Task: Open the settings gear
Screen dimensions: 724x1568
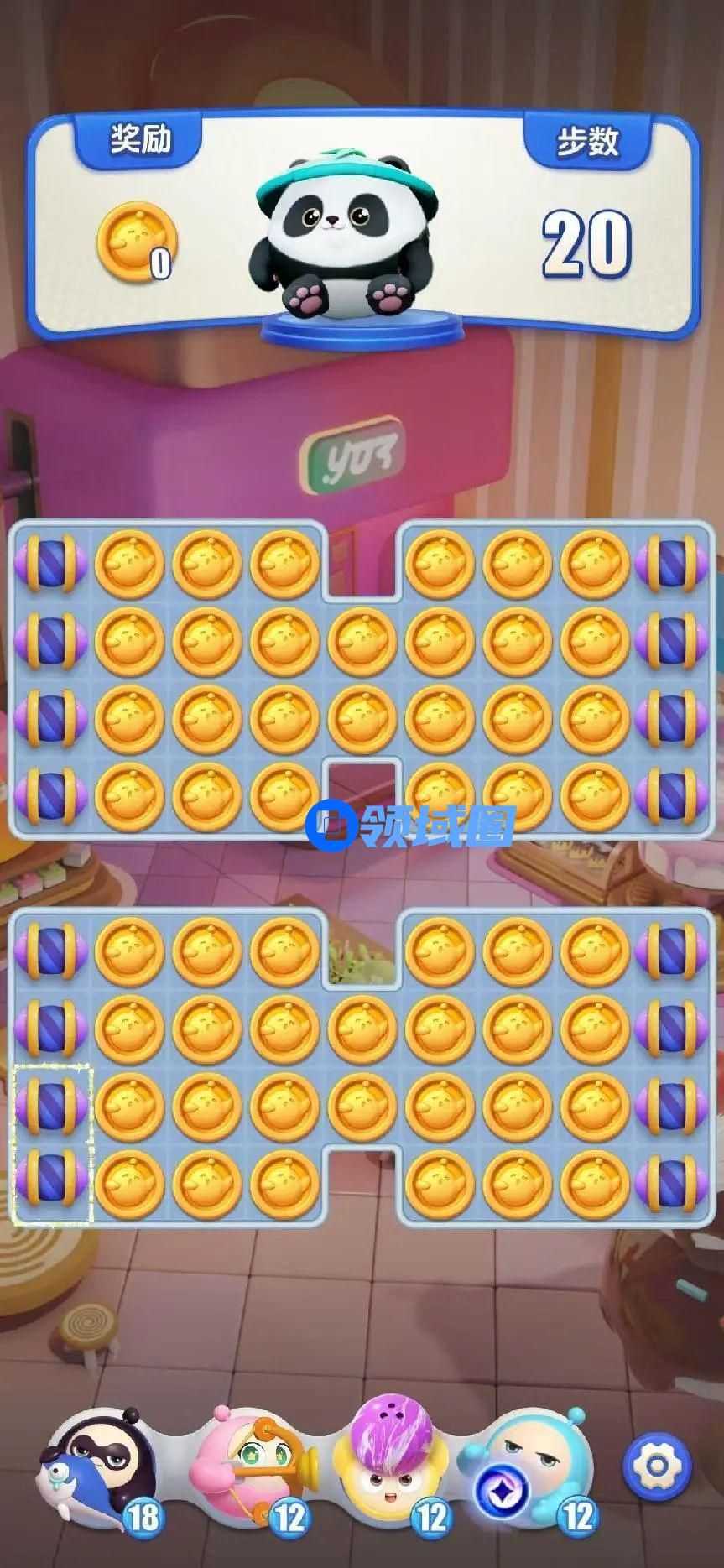Action: [x=656, y=1464]
